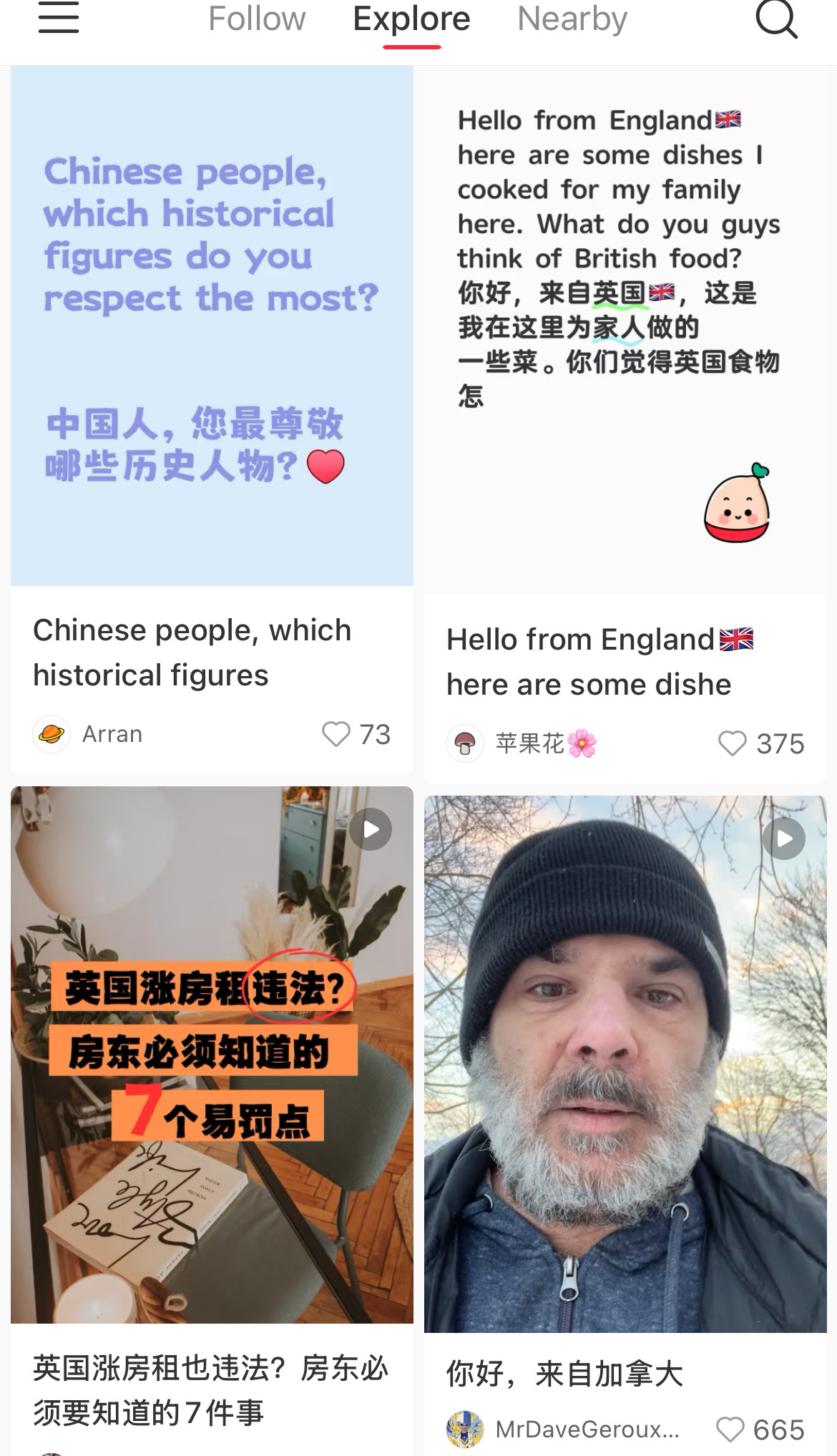837x1456 pixels.
Task: Open the hamburger menu
Action: (x=59, y=18)
